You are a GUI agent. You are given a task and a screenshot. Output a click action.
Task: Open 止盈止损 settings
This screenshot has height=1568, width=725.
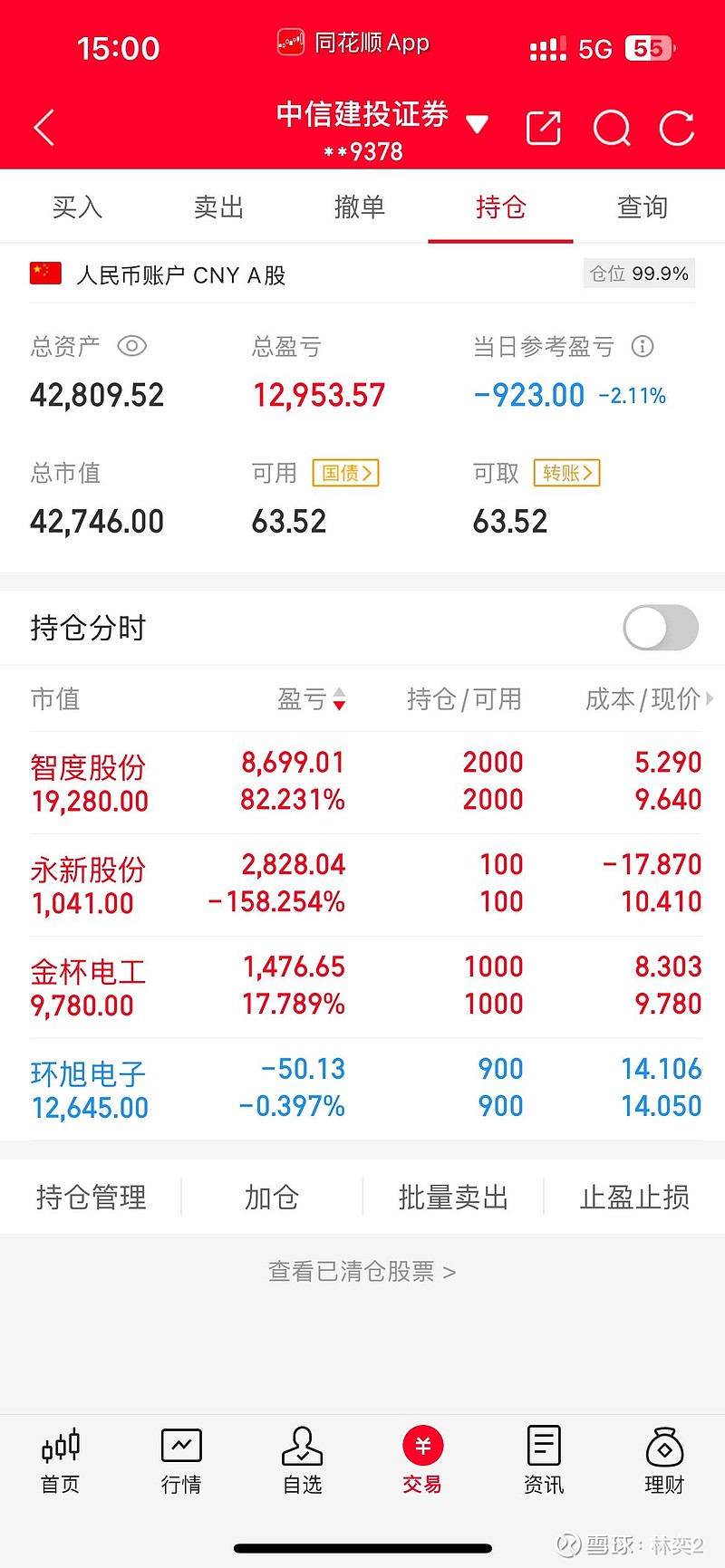(x=634, y=1198)
